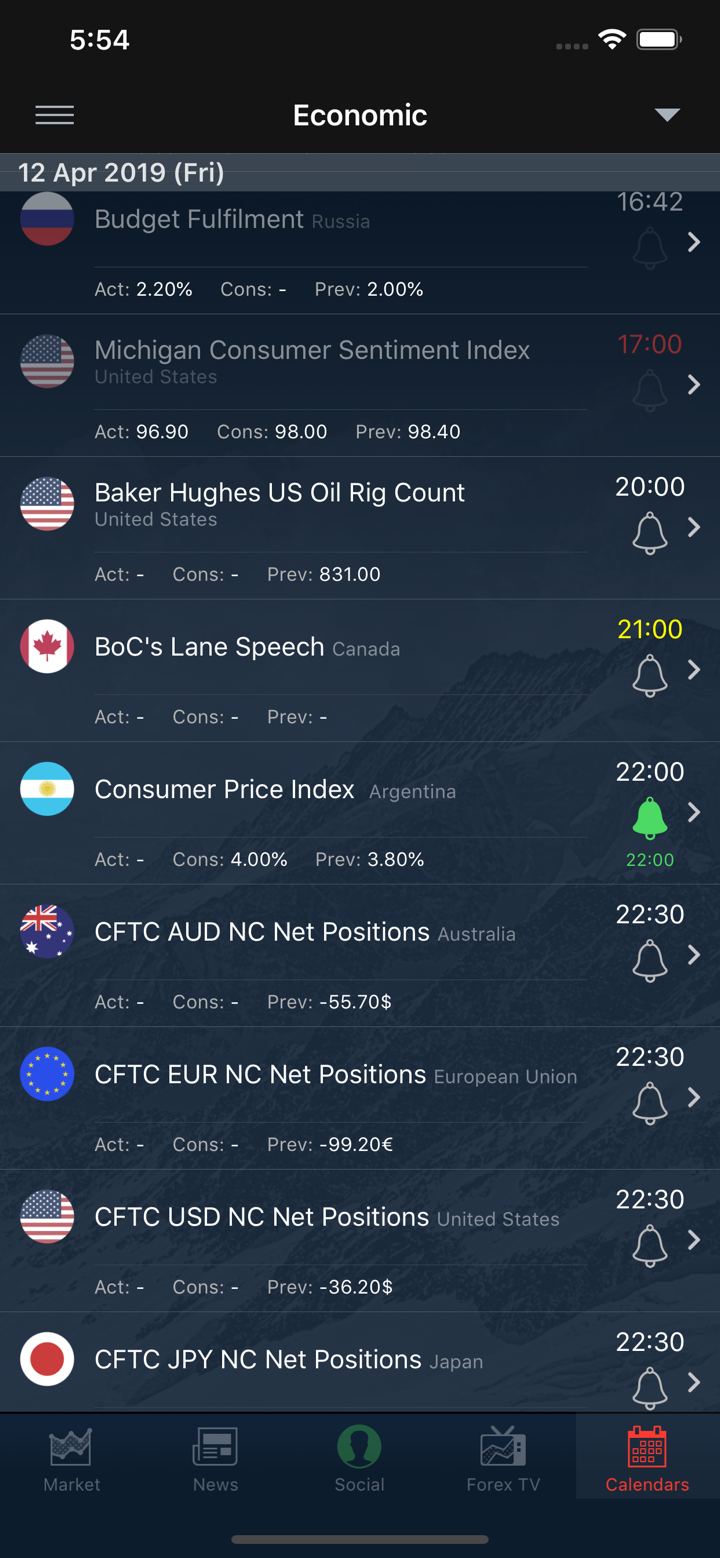Screen dimensions: 720x1558
Task: Open the Social tab
Action: click(359, 1460)
